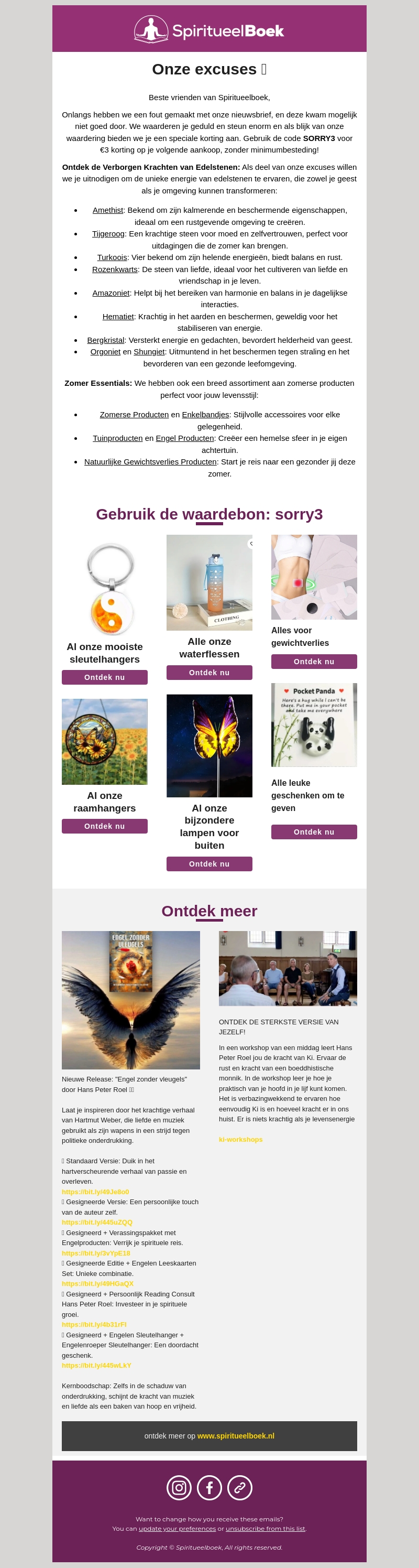419x1568 pixels.
Task: Unsubscribe from this list
Action: tap(265, 1529)
